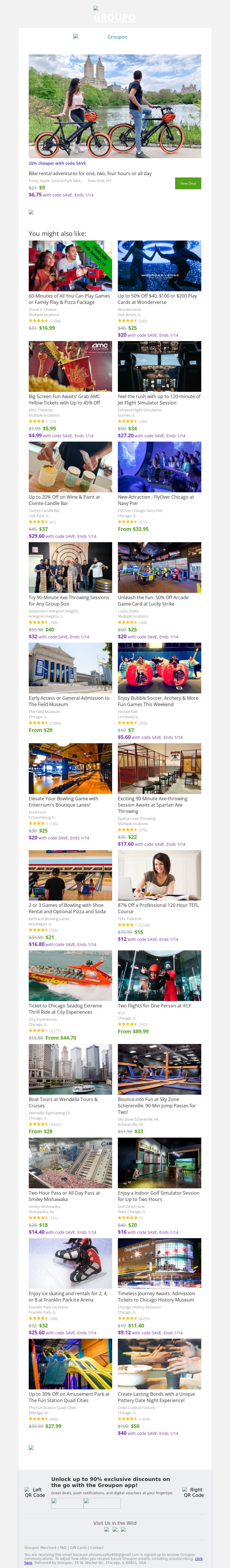Viewport: 230px width, 1568px height.
Task: View the FlyOver Chicago Navy Pier deal
Action: [159, 467]
